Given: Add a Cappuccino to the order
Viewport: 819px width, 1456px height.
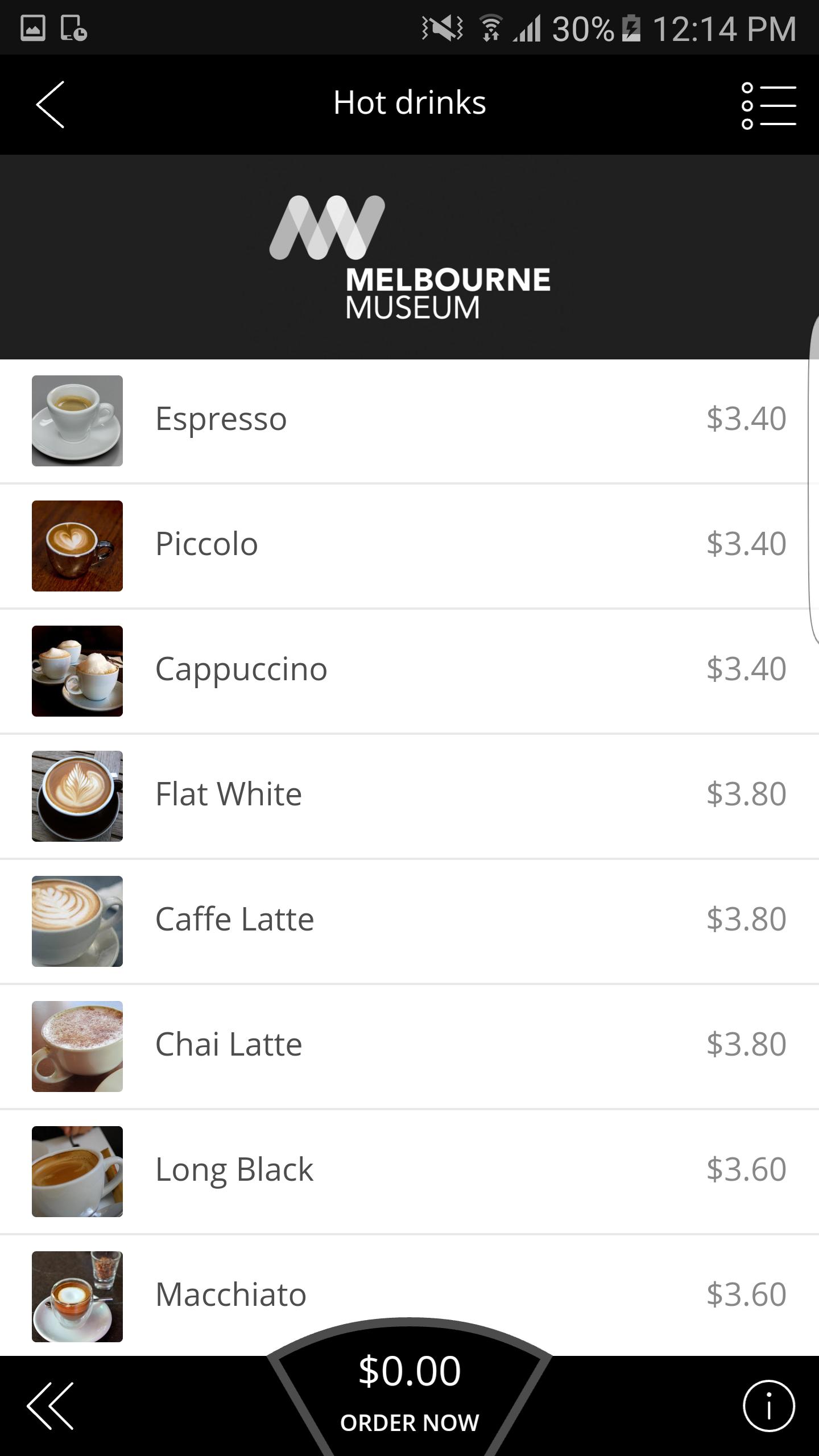Looking at the screenshot, I should coord(409,671).
